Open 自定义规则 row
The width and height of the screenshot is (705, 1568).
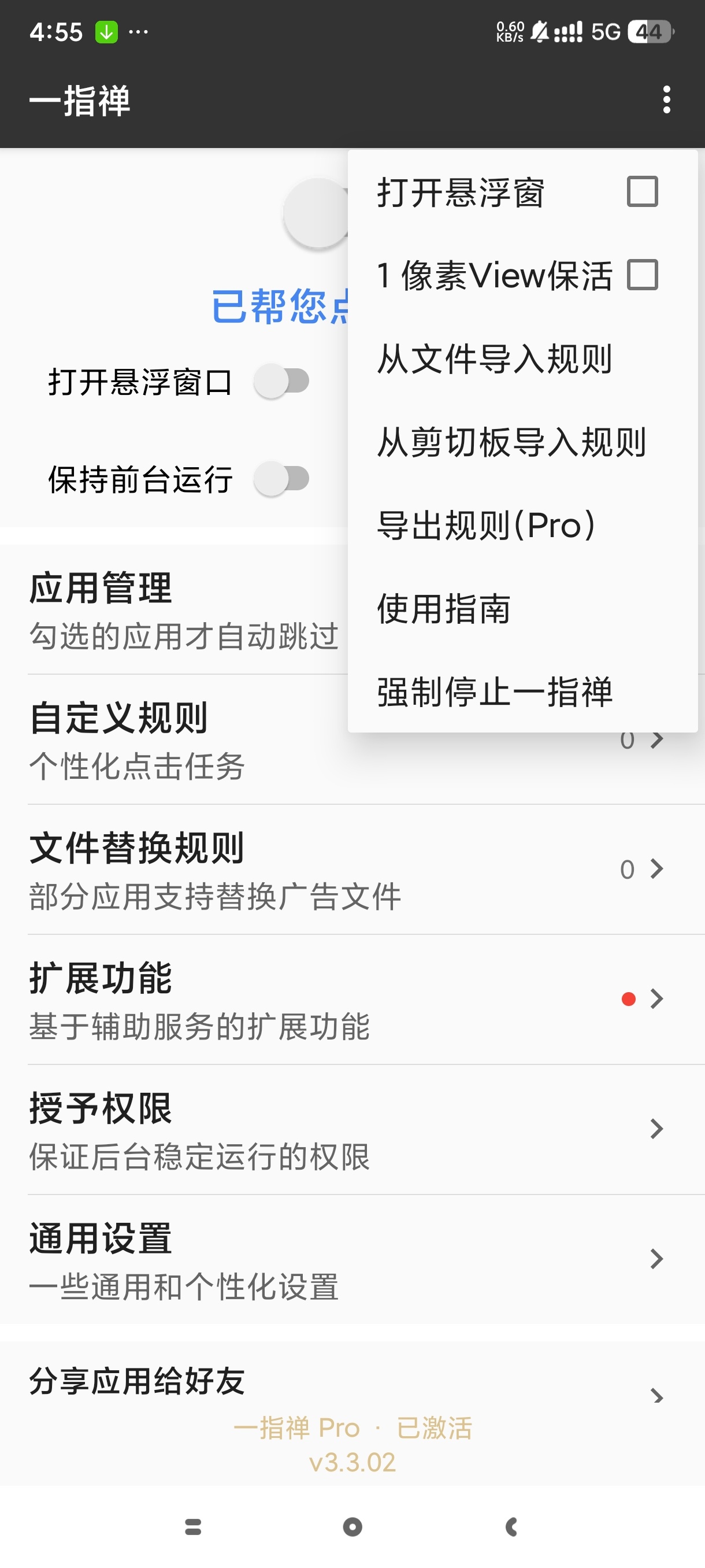(183, 740)
